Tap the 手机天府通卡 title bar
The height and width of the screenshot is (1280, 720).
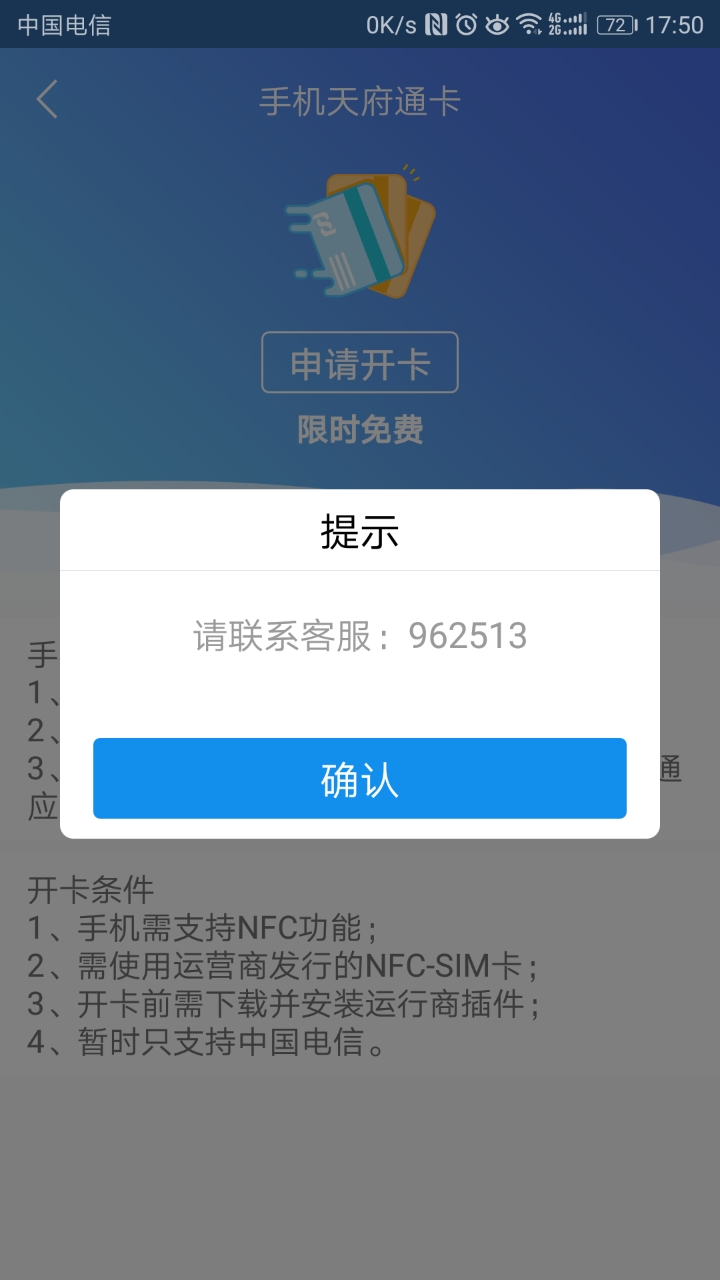[x=359, y=100]
